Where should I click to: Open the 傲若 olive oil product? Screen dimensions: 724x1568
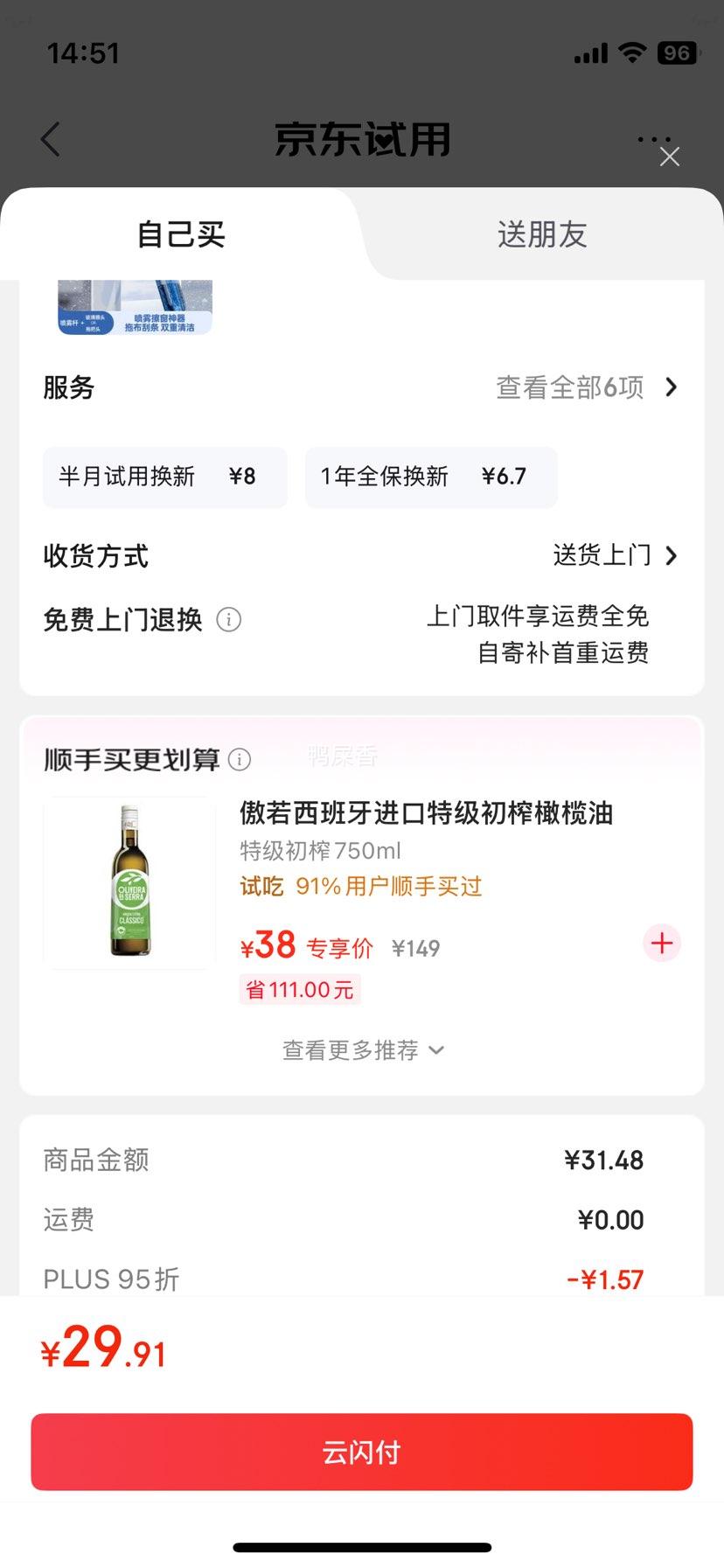[426, 813]
